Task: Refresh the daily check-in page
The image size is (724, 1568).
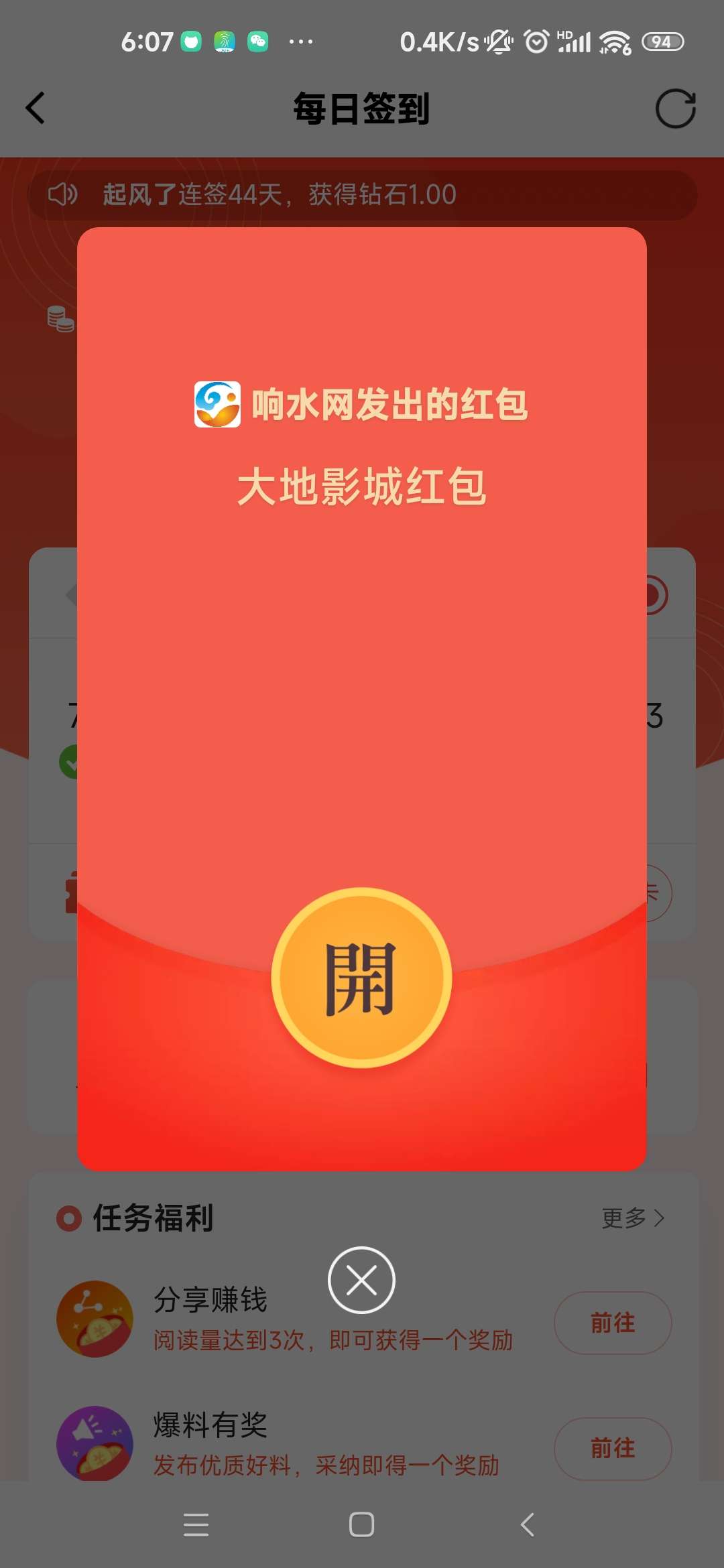Action: click(x=675, y=109)
